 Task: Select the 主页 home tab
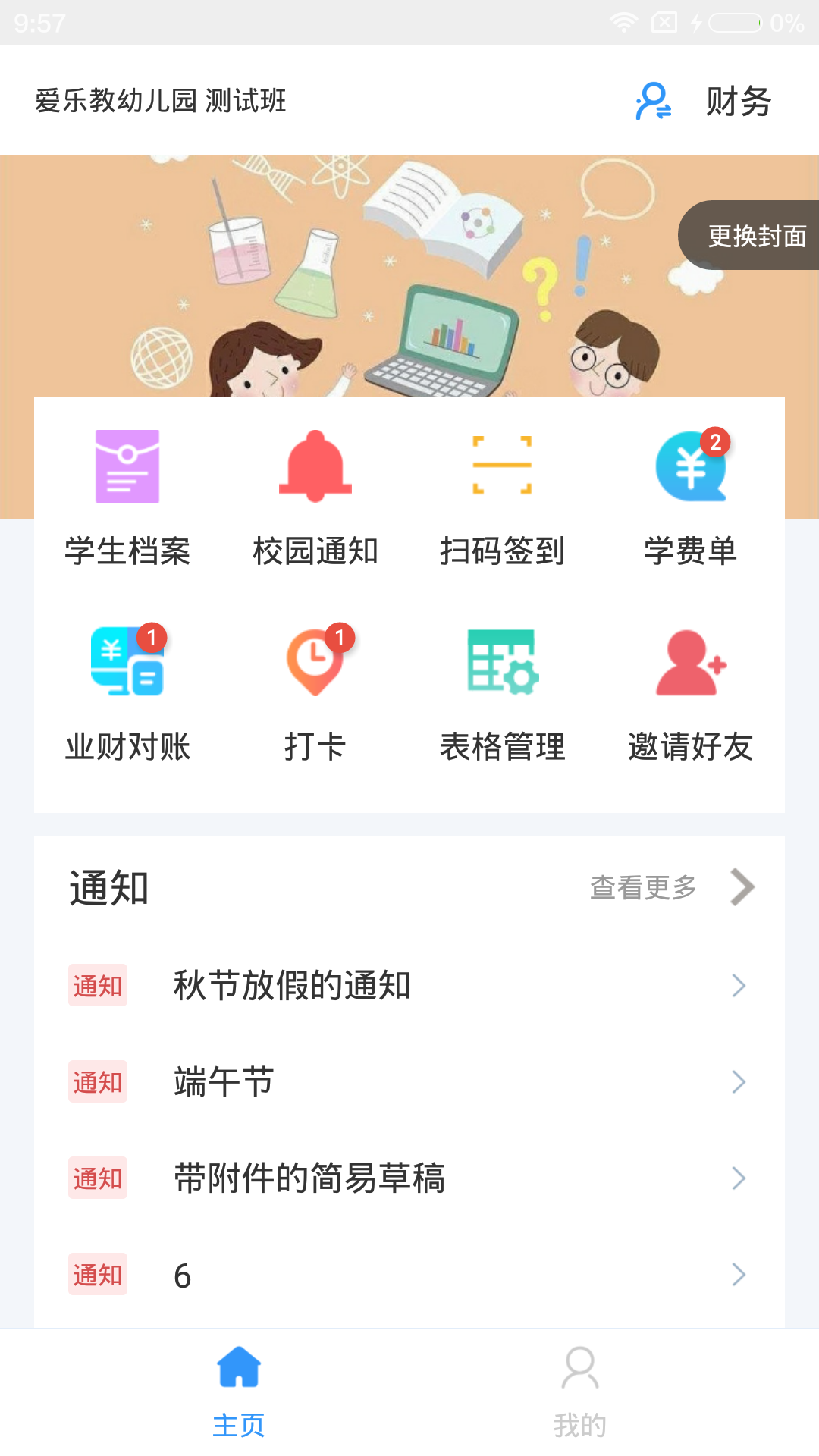239,1392
